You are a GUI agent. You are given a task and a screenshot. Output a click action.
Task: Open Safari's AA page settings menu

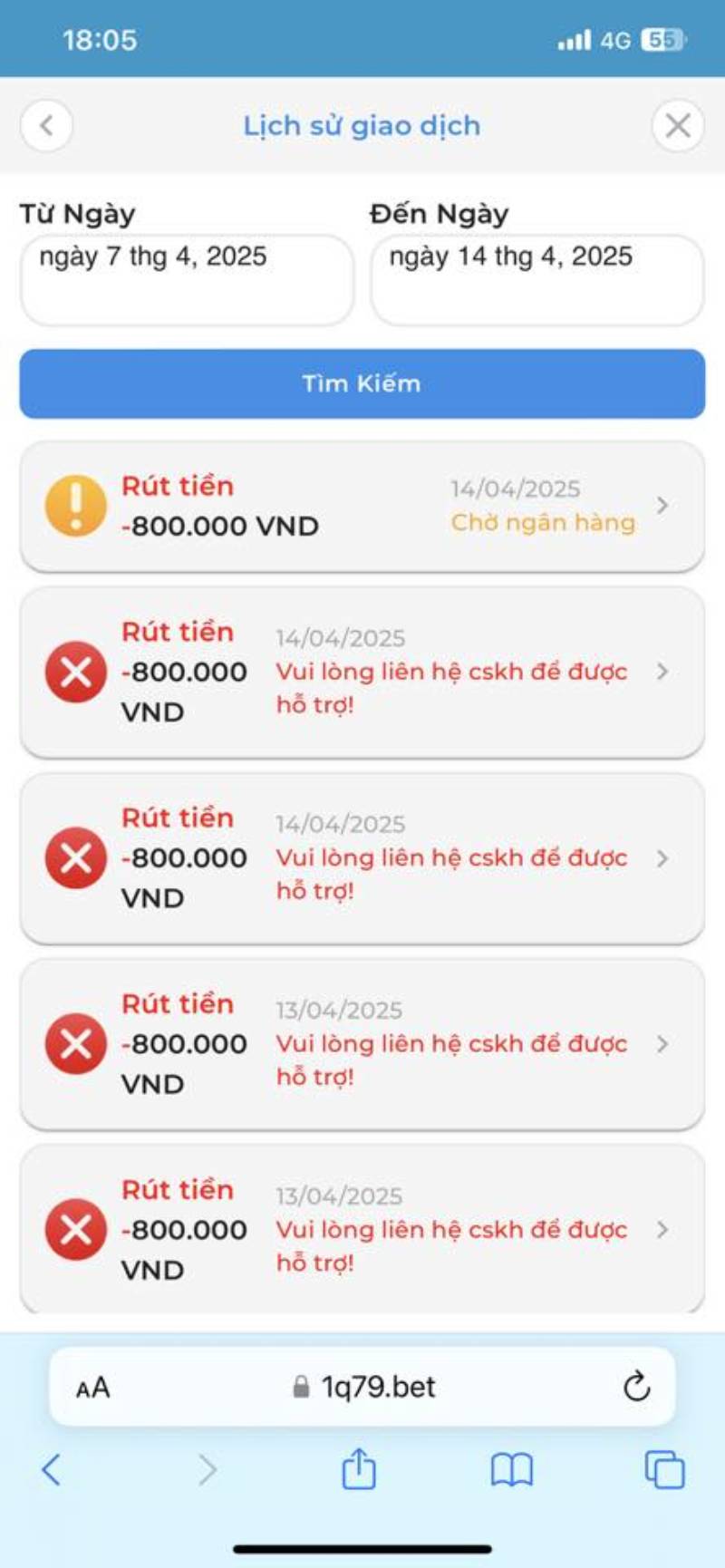(x=92, y=1388)
